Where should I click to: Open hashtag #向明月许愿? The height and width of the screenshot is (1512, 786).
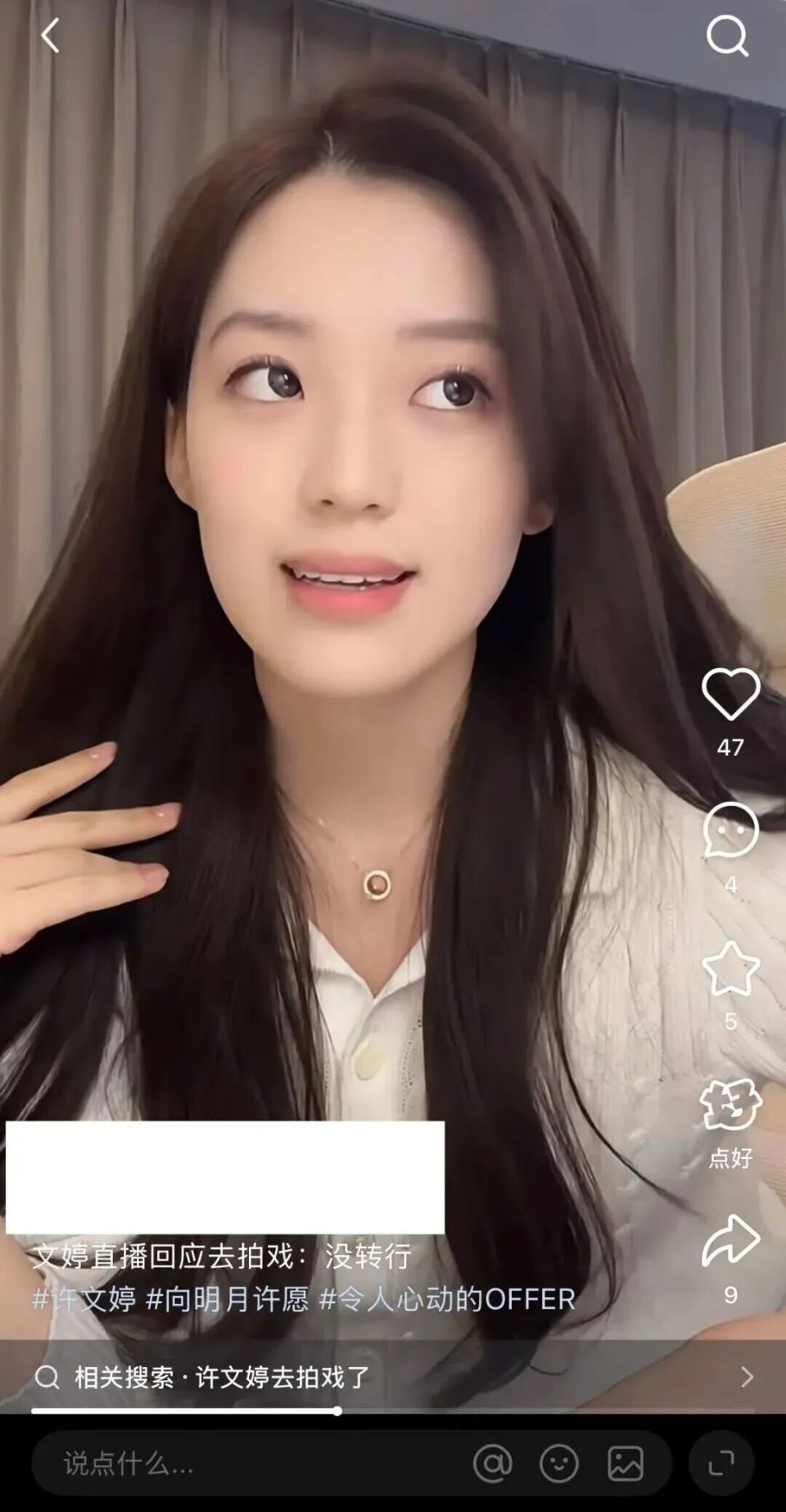point(228,1299)
